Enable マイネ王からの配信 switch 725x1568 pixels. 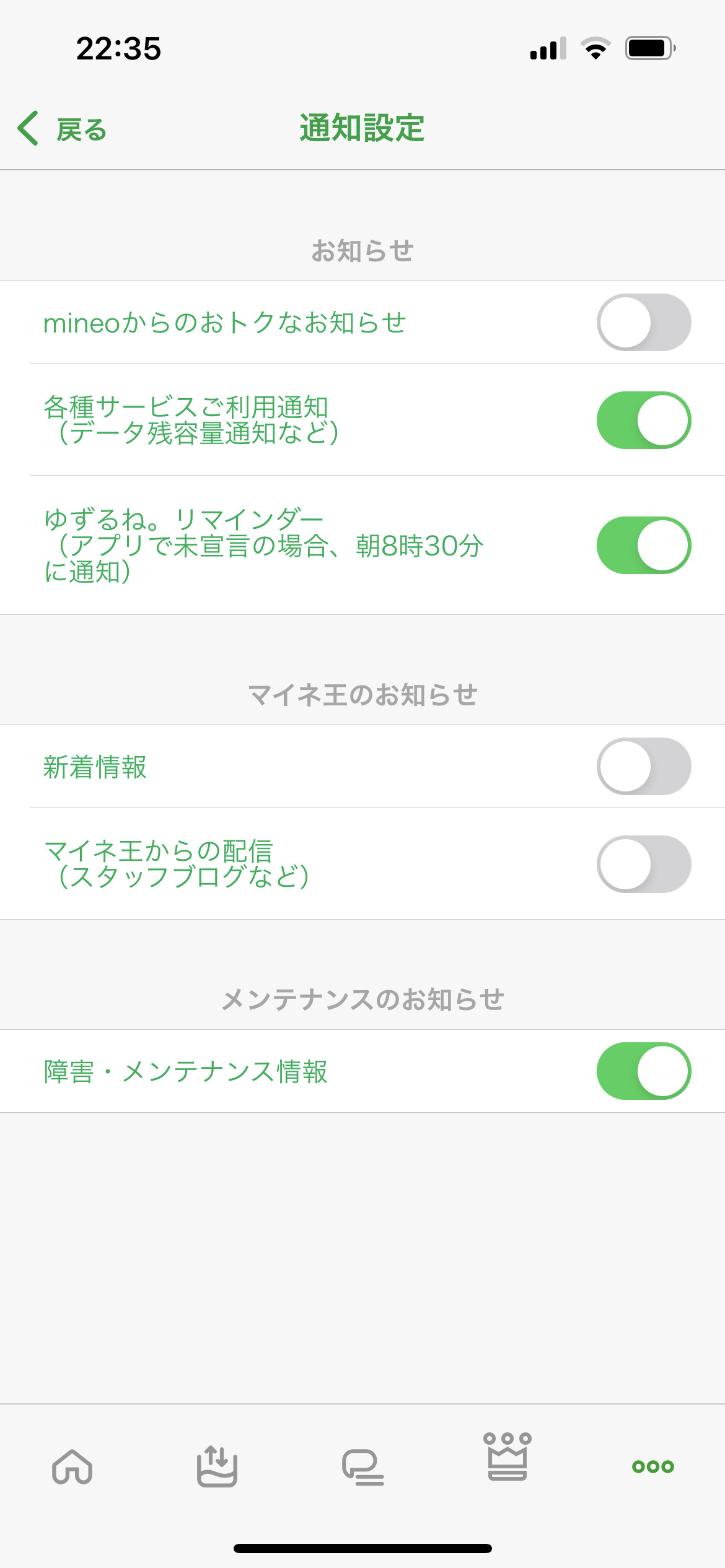point(643,864)
